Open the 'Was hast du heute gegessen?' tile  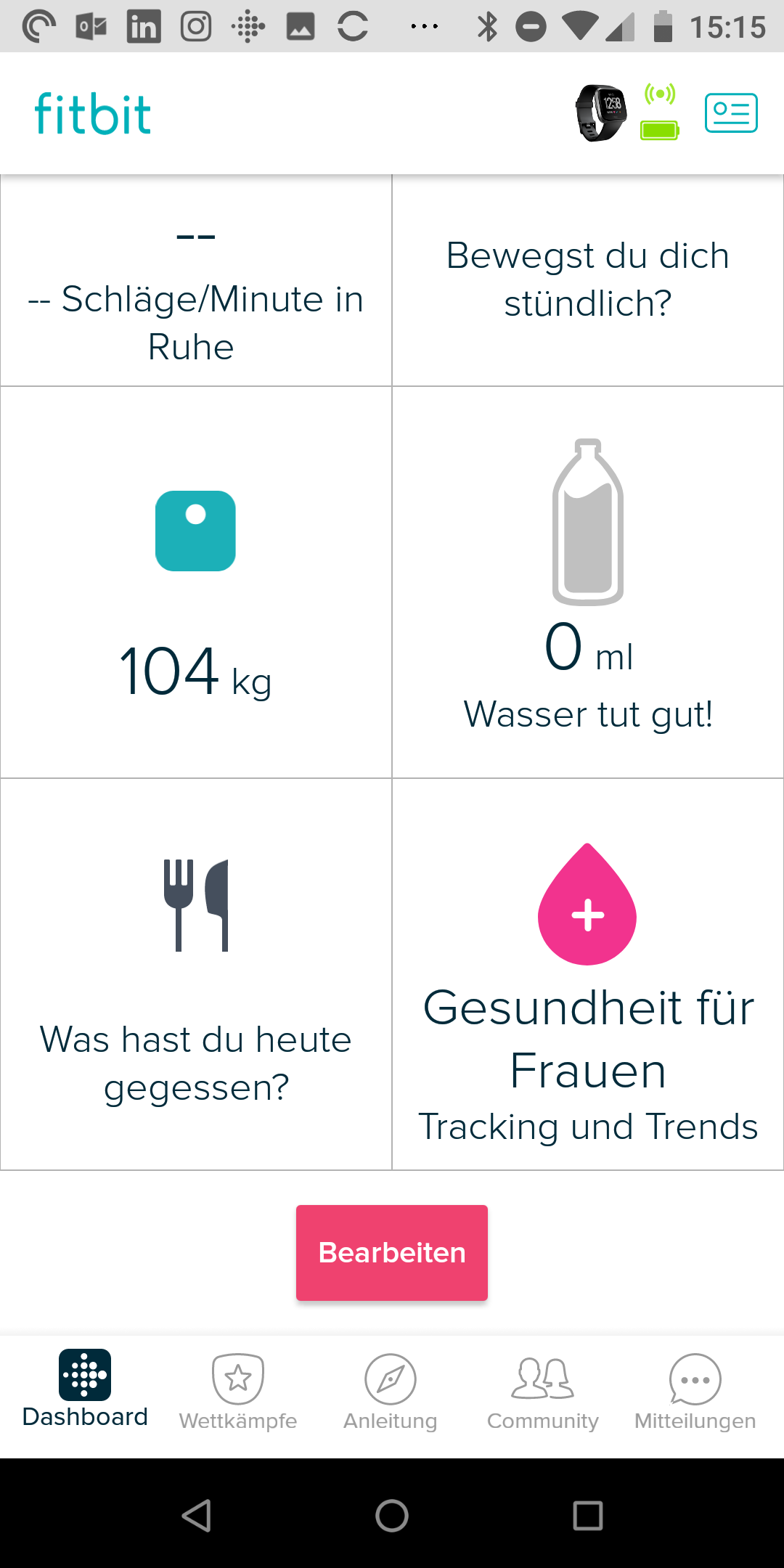click(196, 974)
